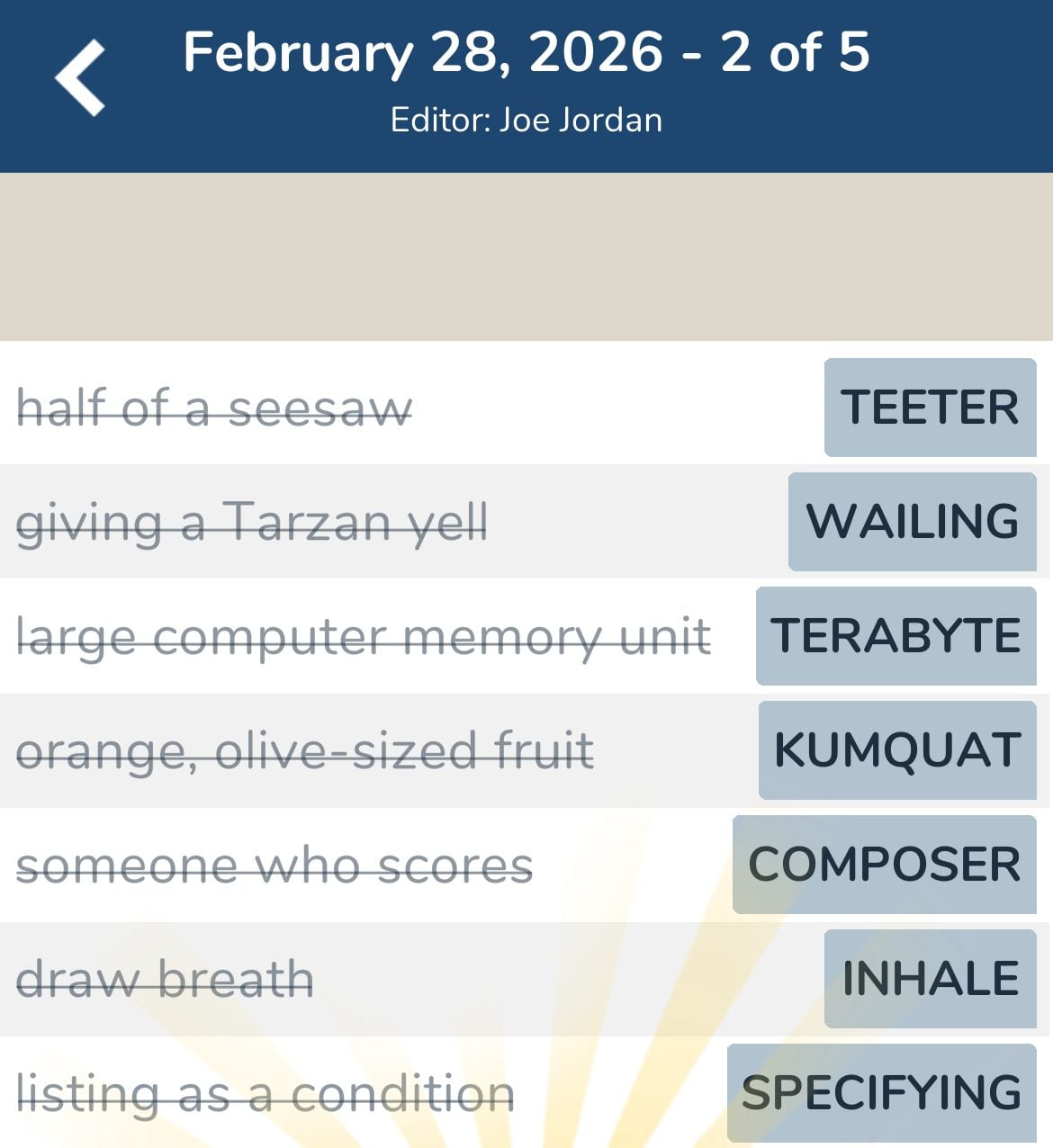This screenshot has height=1148, width=1053.
Task: Select the TERABYTE answer tile
Action: pyautogui.click(x=896, y=636)
